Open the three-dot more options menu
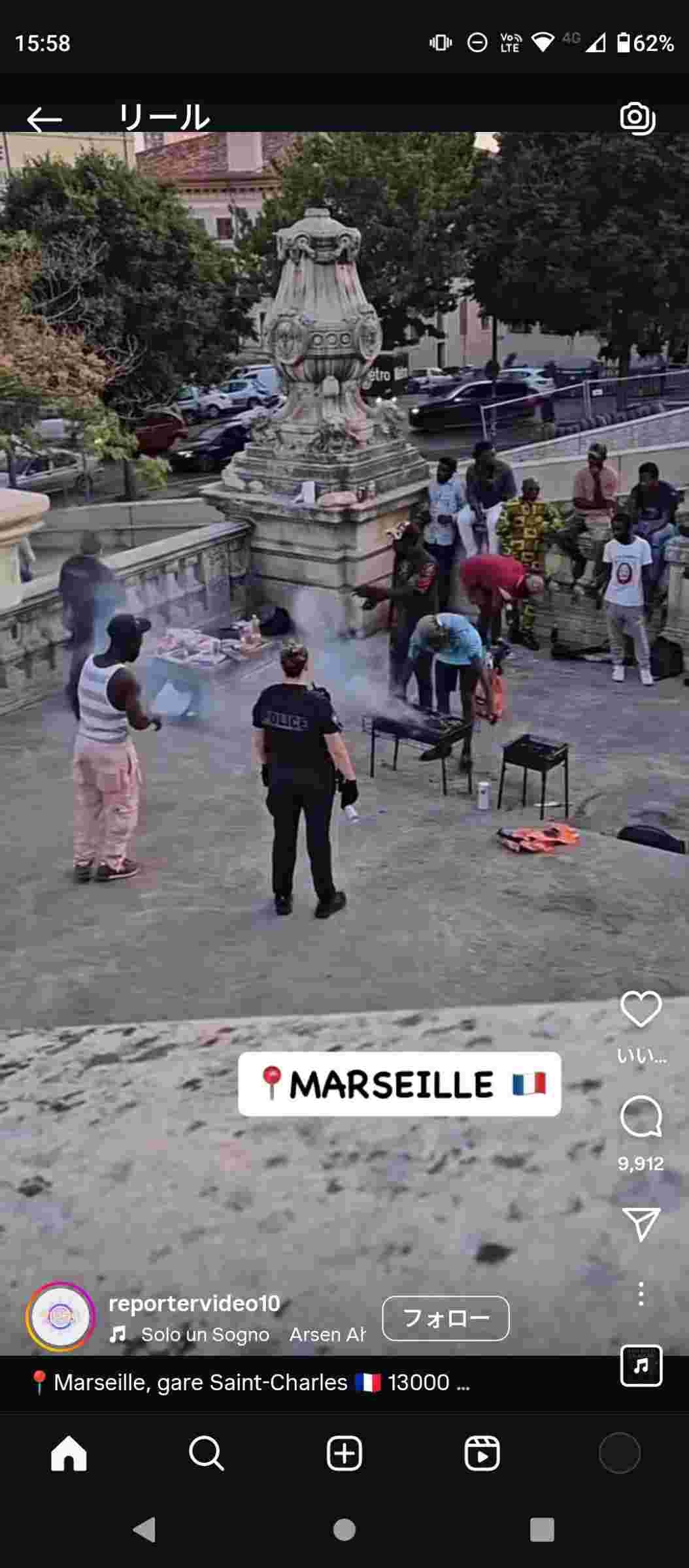This screenshot has height=1568, width=689. point(641,1294)
